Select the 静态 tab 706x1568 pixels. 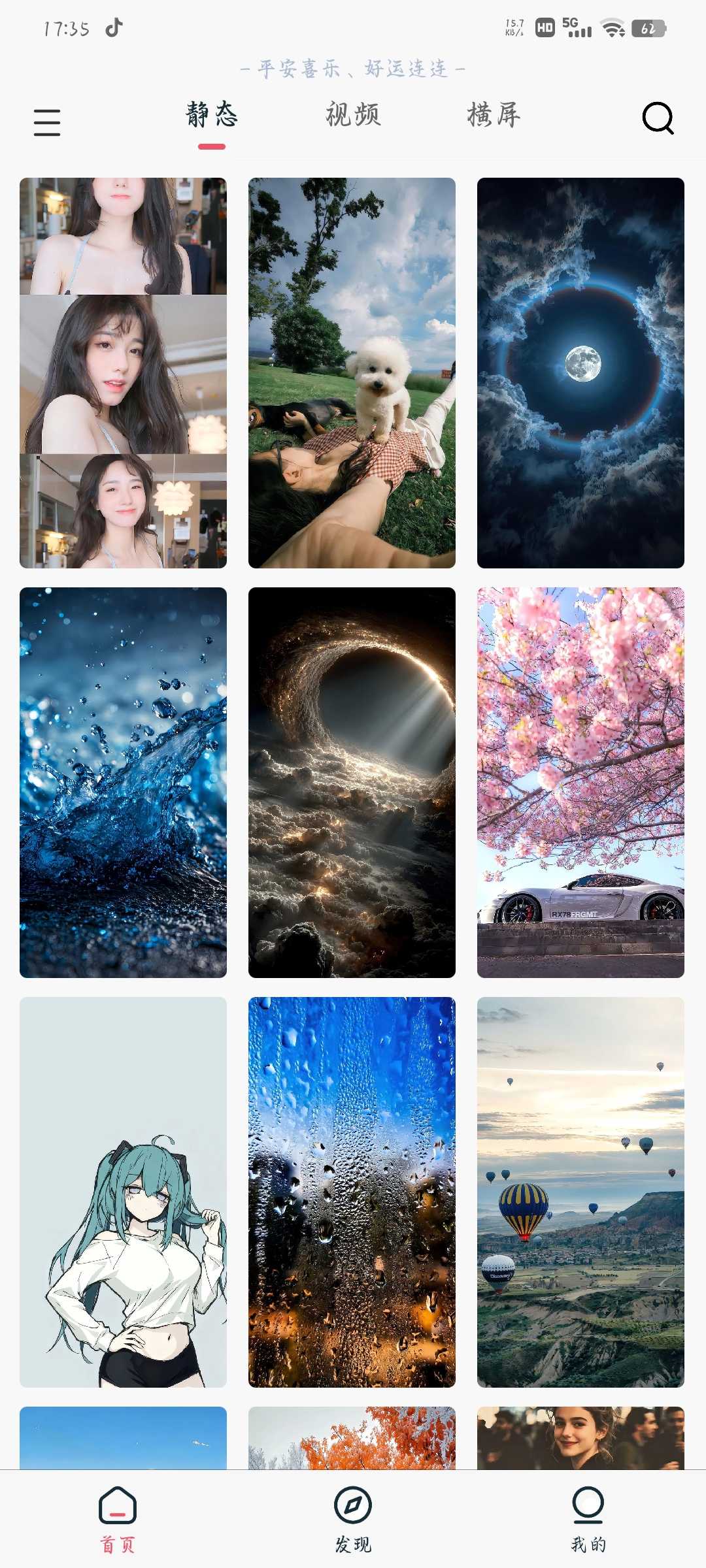click(x=212, y=115)
